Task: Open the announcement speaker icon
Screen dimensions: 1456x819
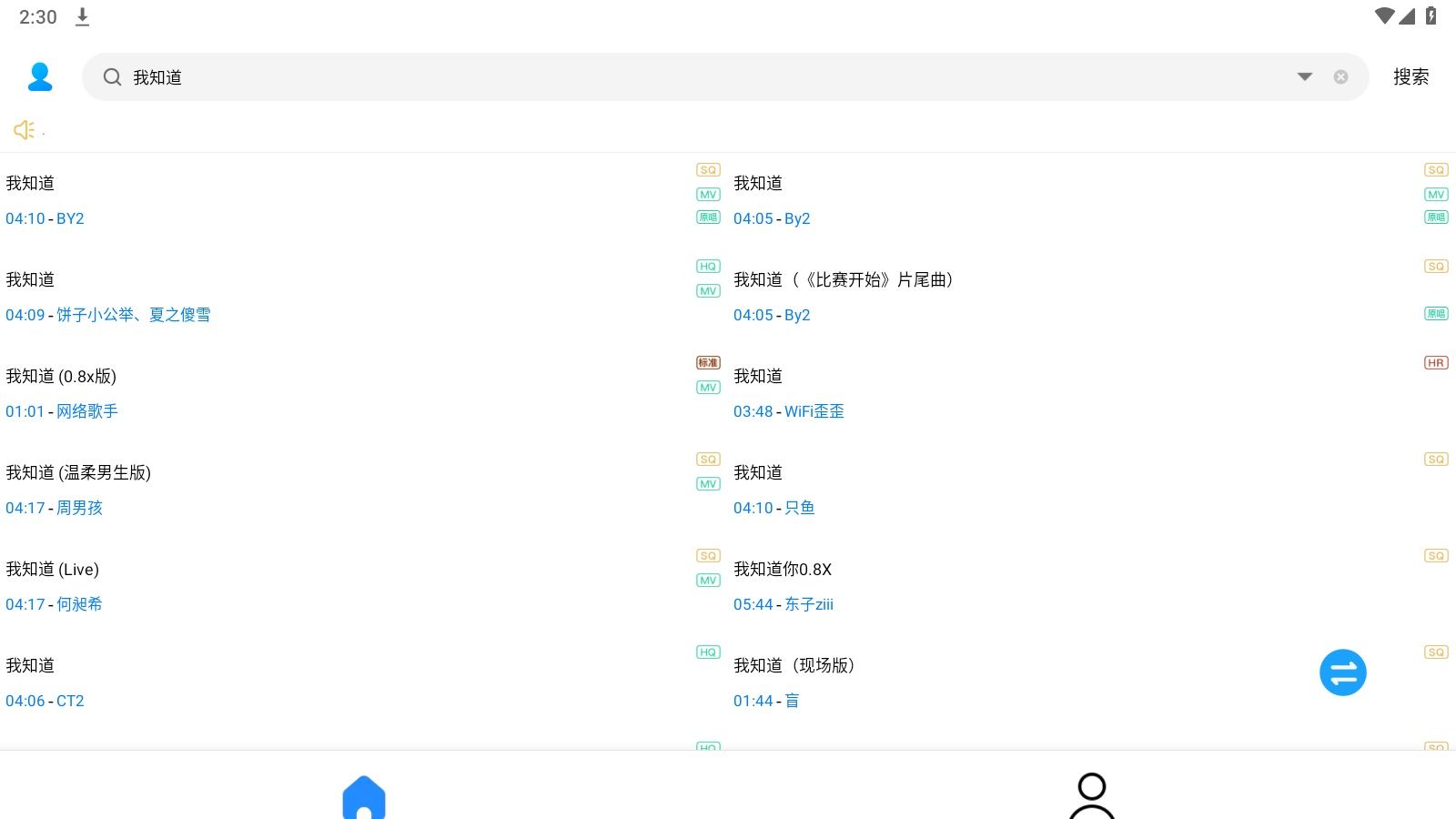Action: [25, 130]
